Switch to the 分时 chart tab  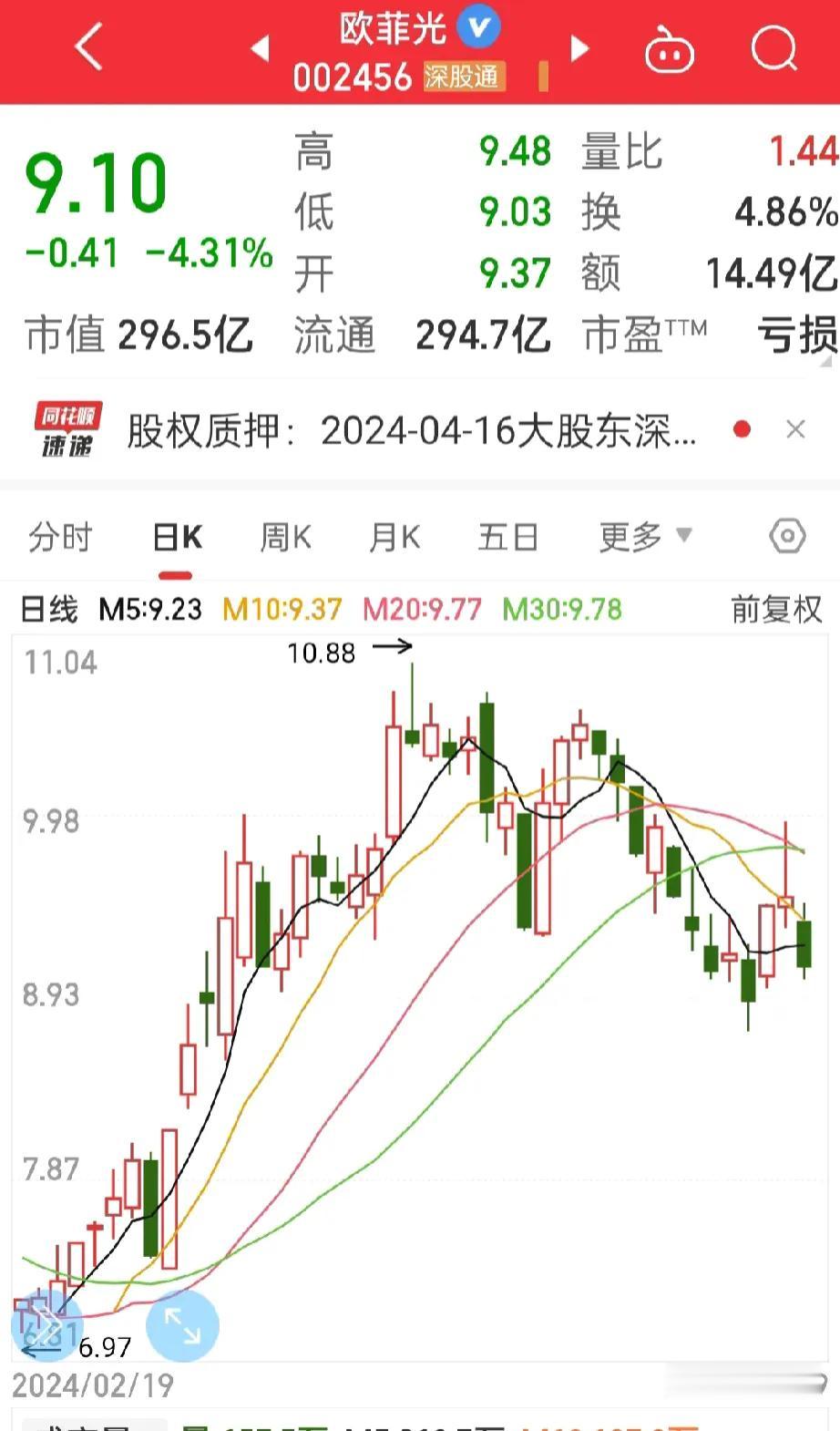(60, 537)
